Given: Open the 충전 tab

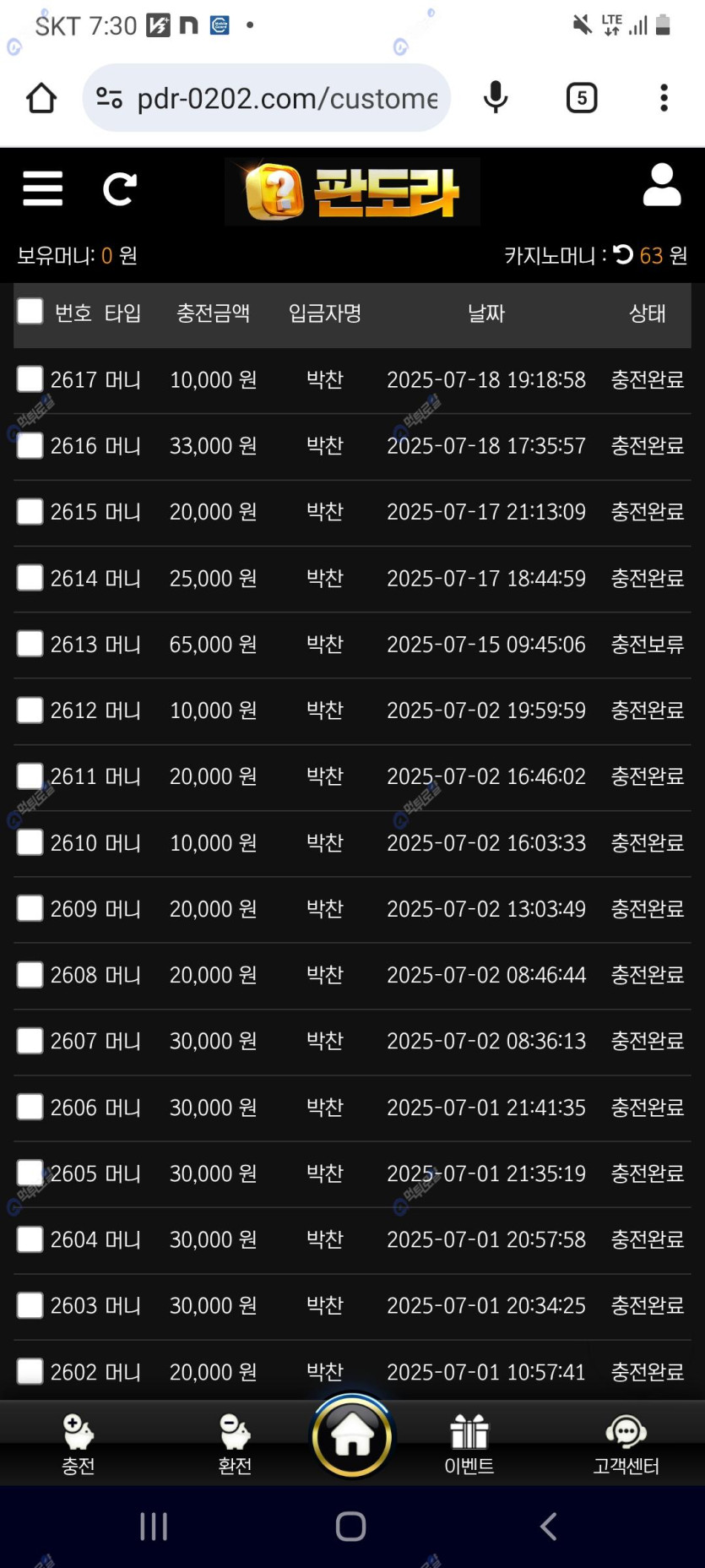Looking at the screenshot, I should 79,1444.
